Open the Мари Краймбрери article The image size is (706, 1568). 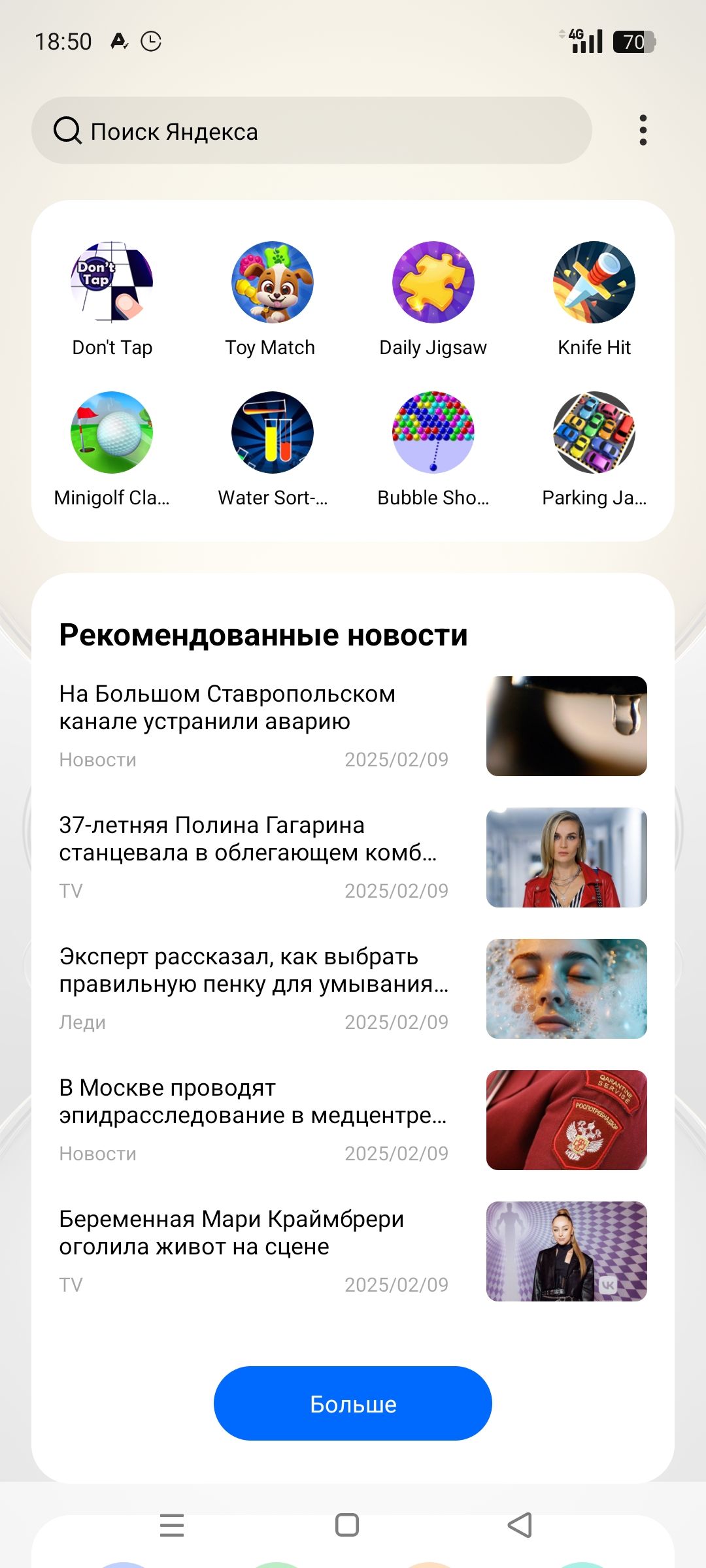(353, 1251)
